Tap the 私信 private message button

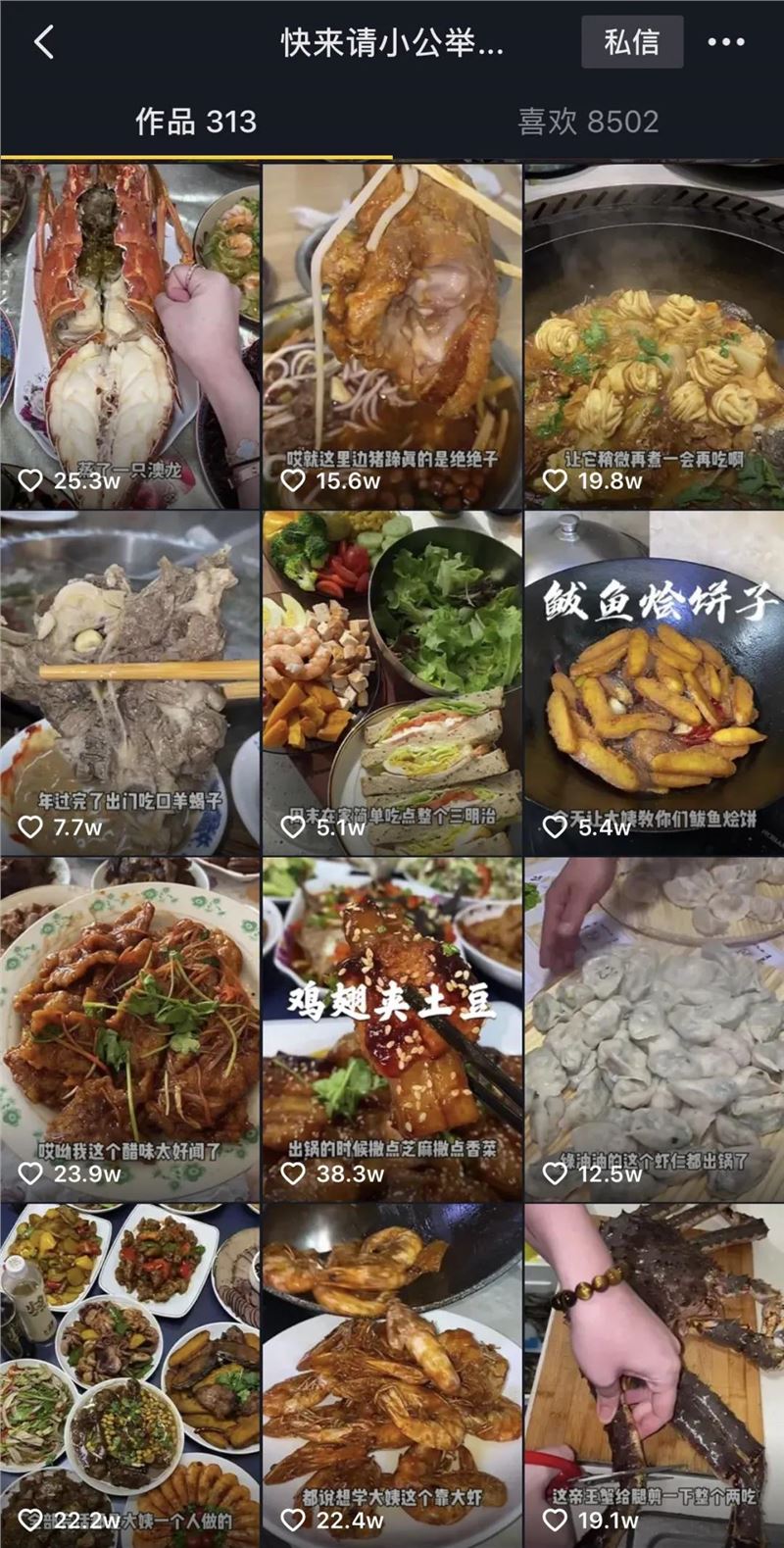pyautogui.click(x=632, y=41)
